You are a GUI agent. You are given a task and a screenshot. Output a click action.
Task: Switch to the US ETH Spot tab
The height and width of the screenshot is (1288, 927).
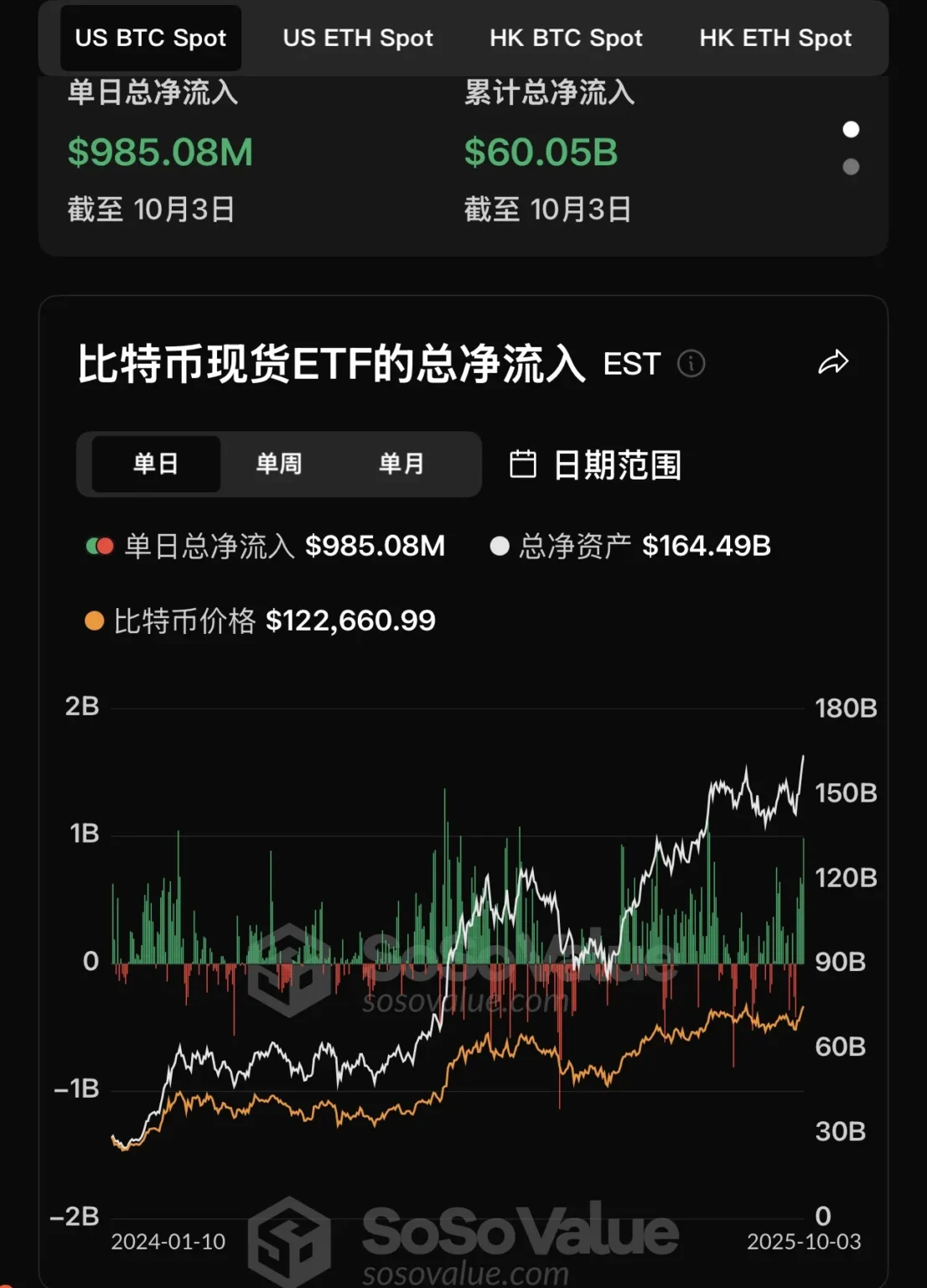point(358,38)
